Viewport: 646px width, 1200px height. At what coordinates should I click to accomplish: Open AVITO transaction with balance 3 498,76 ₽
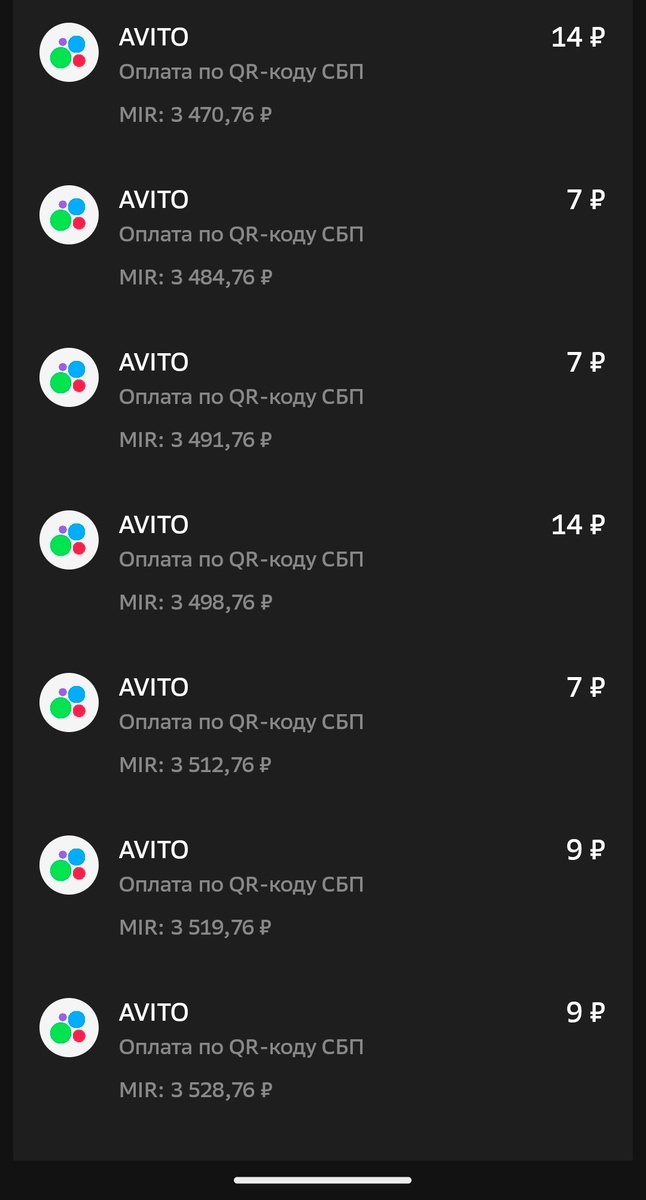[322, 561]
